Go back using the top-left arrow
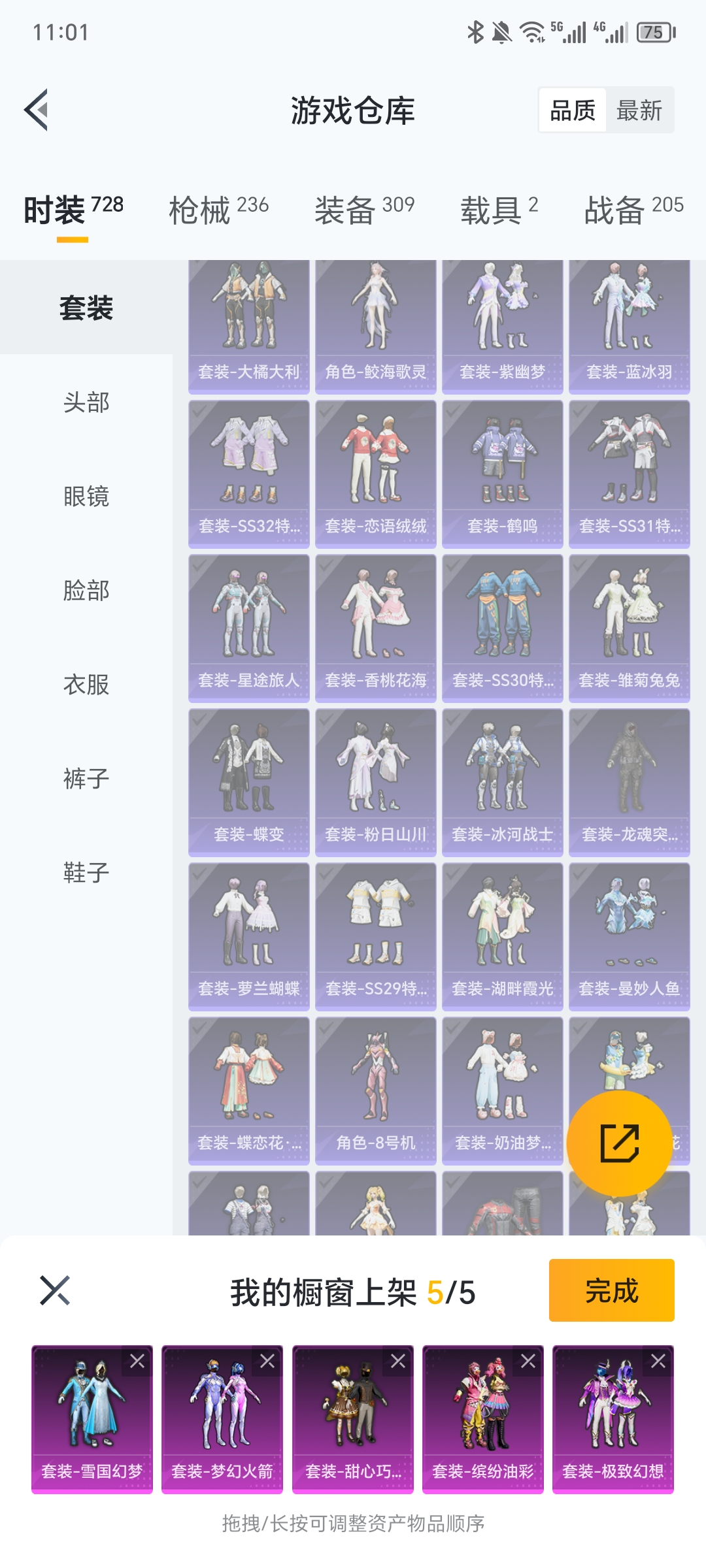The height and width of the screenshot is (1568, 706). click(37, 110)
